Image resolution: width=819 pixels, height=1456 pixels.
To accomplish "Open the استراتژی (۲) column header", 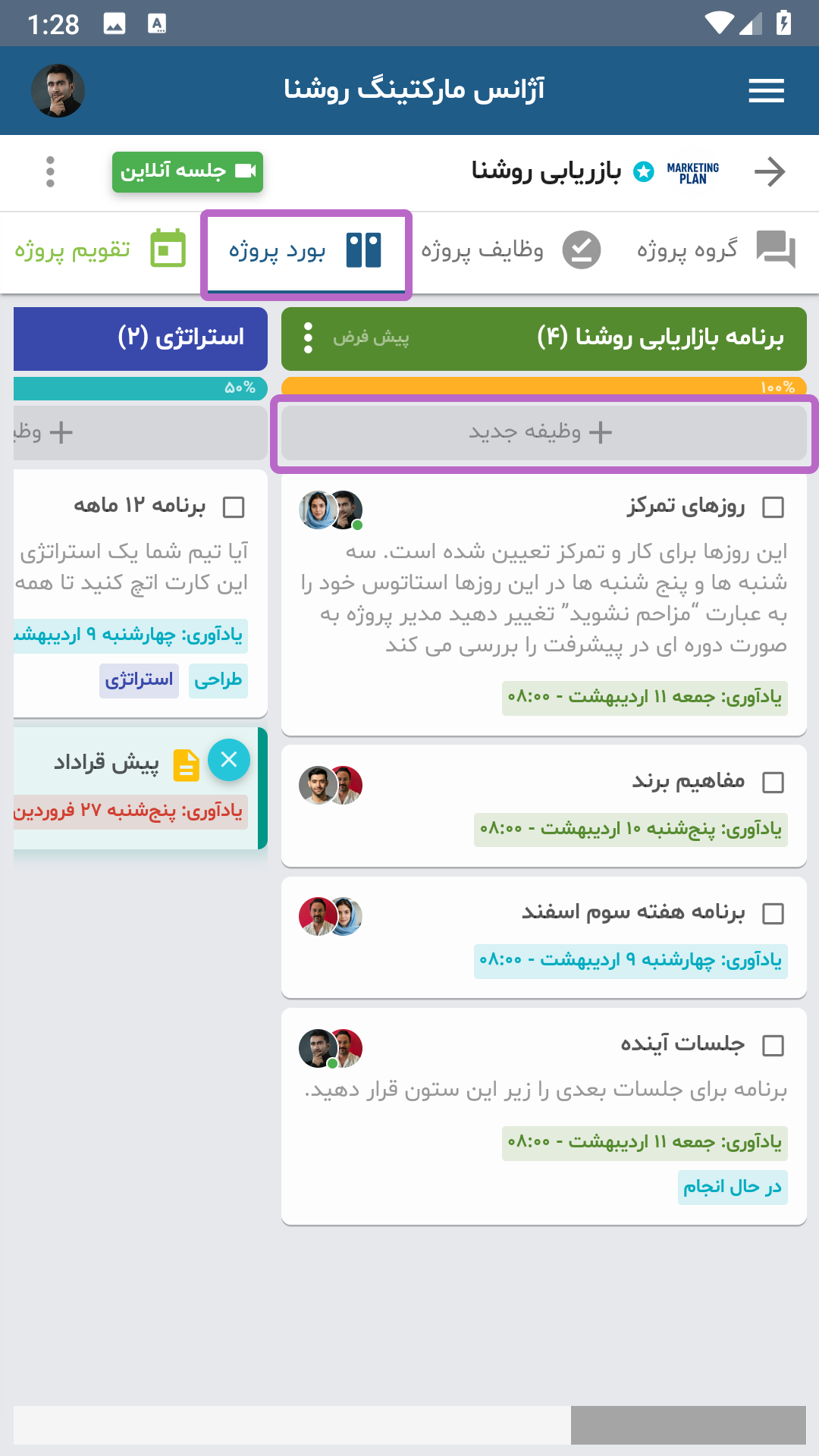I will click(x=141, y=338).
